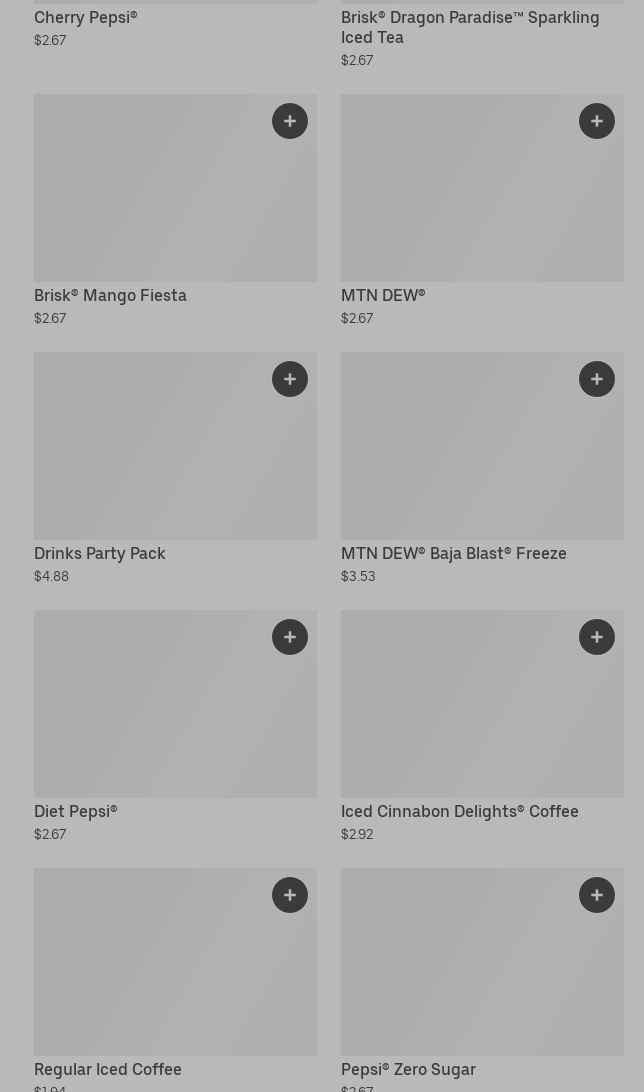644x1092 pixels.
Task: Add Regular Iced Coffee to the order
Action: [290, 895]
